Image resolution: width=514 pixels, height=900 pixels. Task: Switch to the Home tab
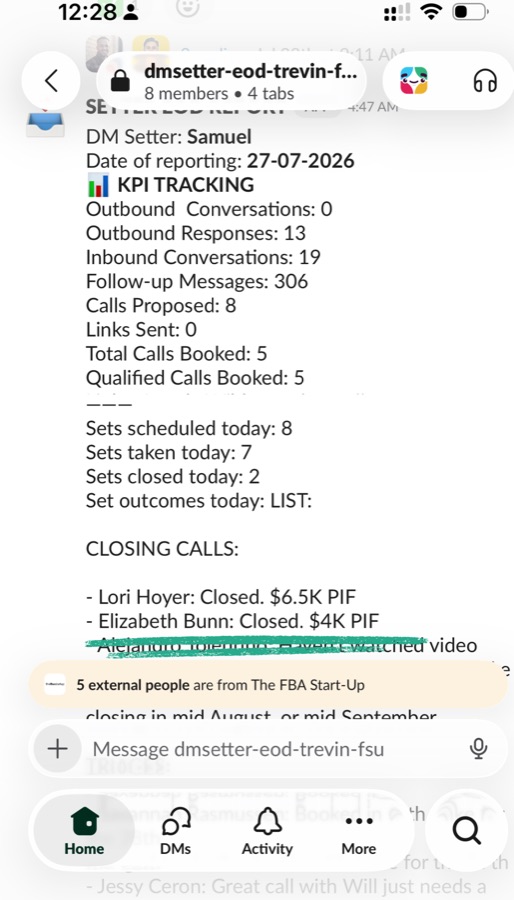coord(84,830)
